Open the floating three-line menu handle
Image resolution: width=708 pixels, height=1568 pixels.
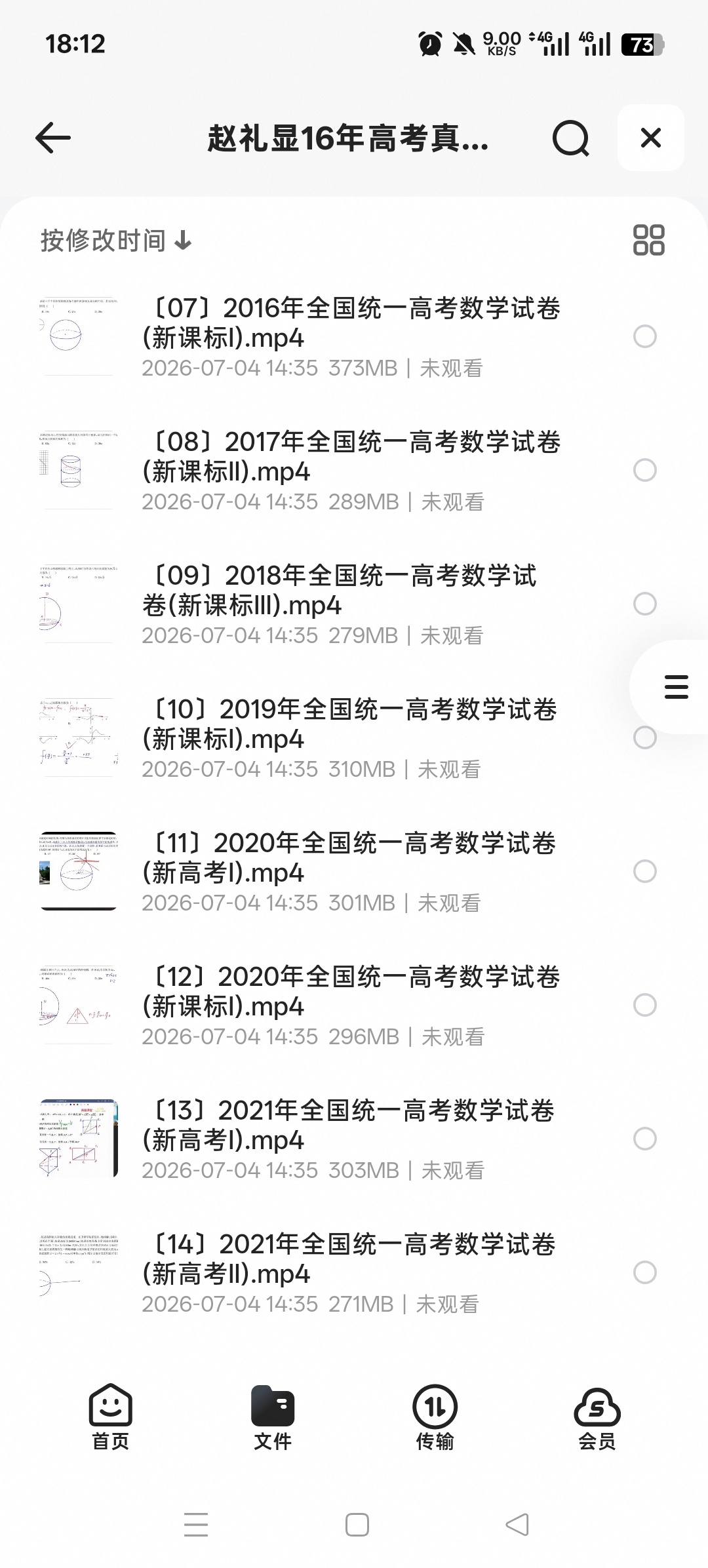[x=676, y=686]
